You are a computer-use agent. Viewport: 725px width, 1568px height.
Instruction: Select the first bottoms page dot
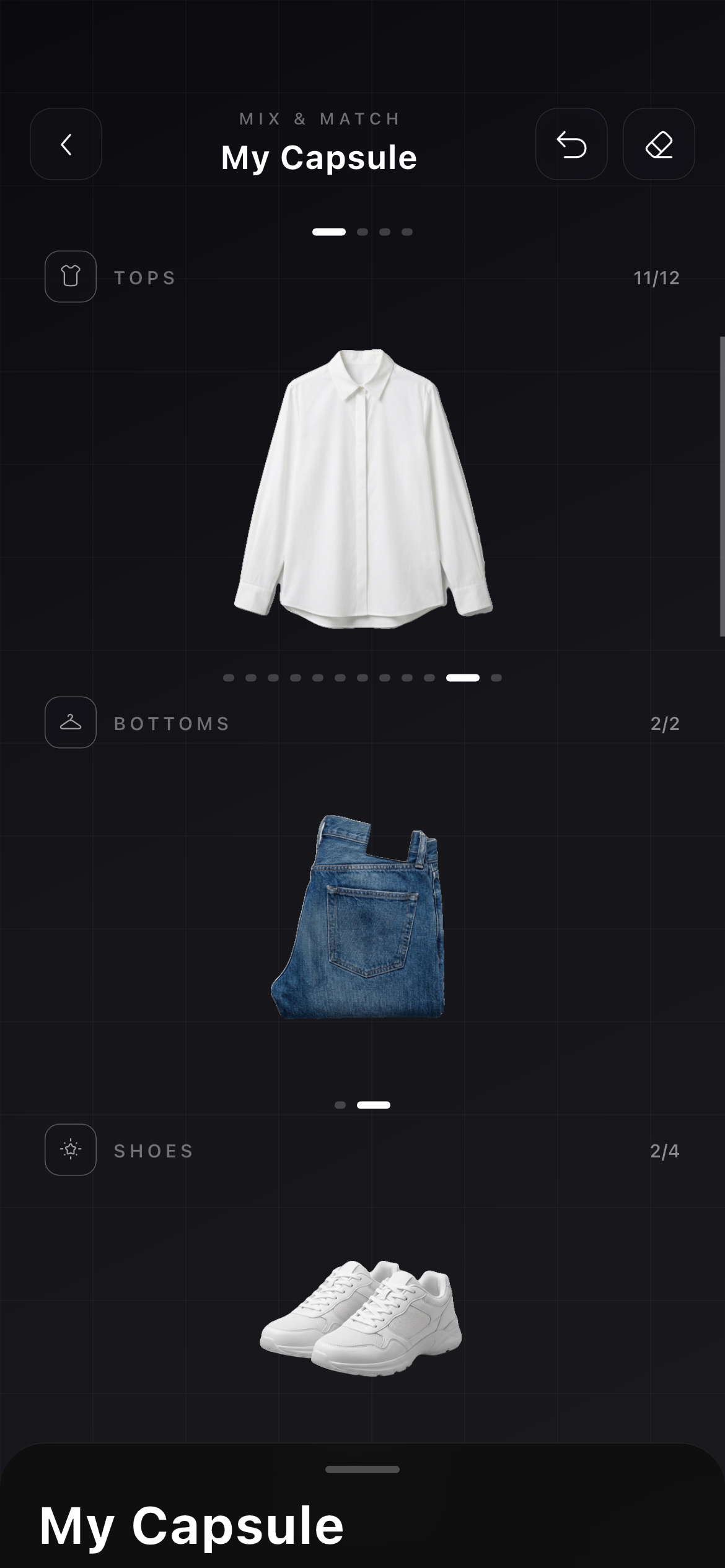pos(340,1105)
